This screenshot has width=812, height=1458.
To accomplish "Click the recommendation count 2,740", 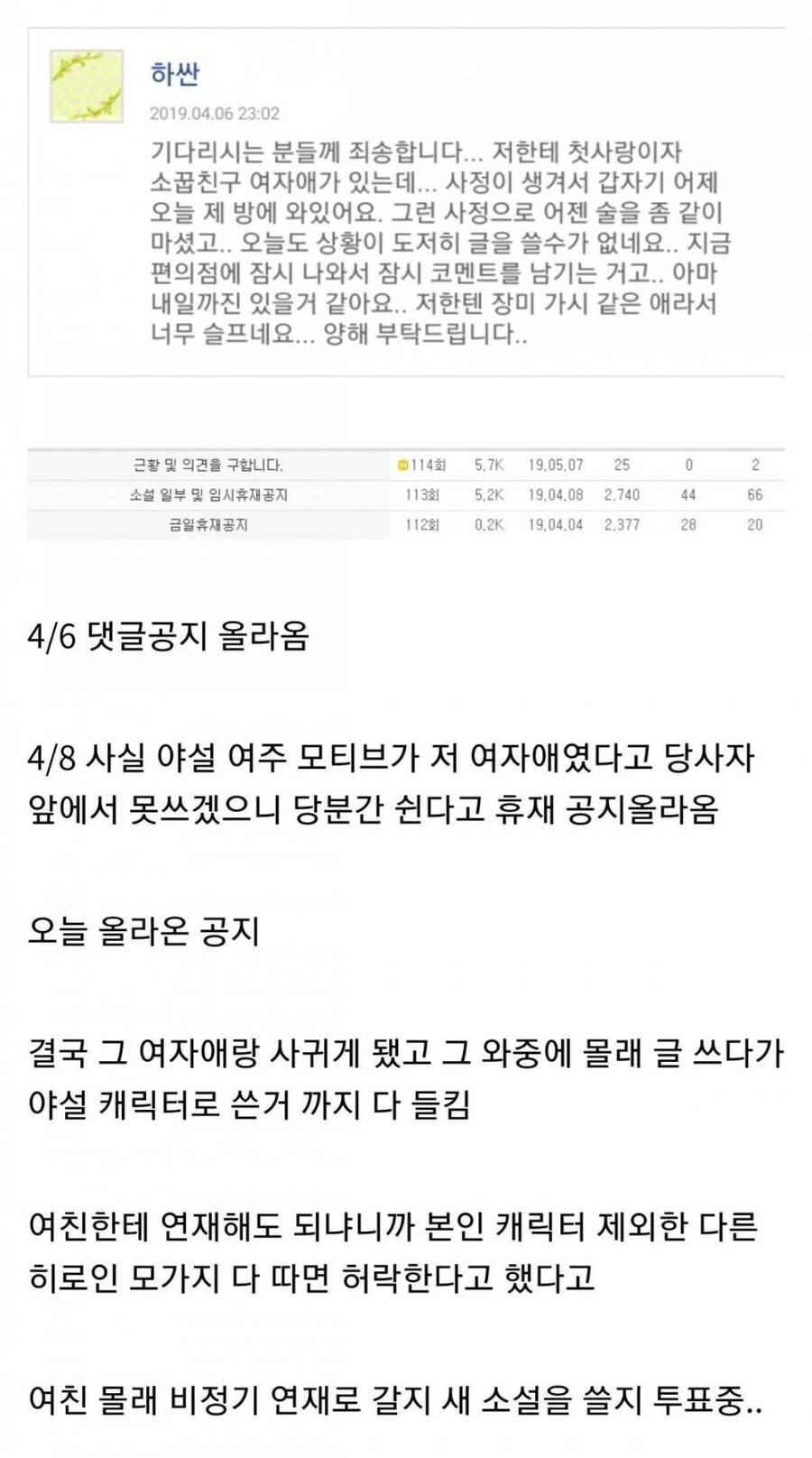I will pyautogui.click(x=621, y=494).
